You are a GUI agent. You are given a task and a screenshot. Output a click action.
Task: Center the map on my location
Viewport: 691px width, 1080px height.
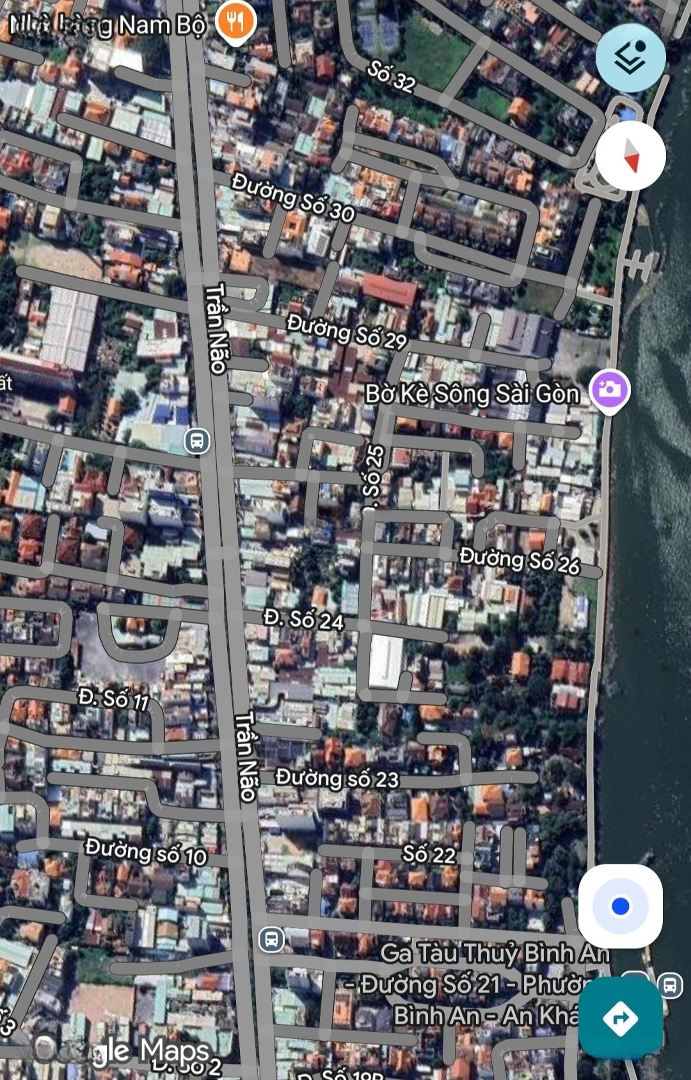tap(620, 906)
